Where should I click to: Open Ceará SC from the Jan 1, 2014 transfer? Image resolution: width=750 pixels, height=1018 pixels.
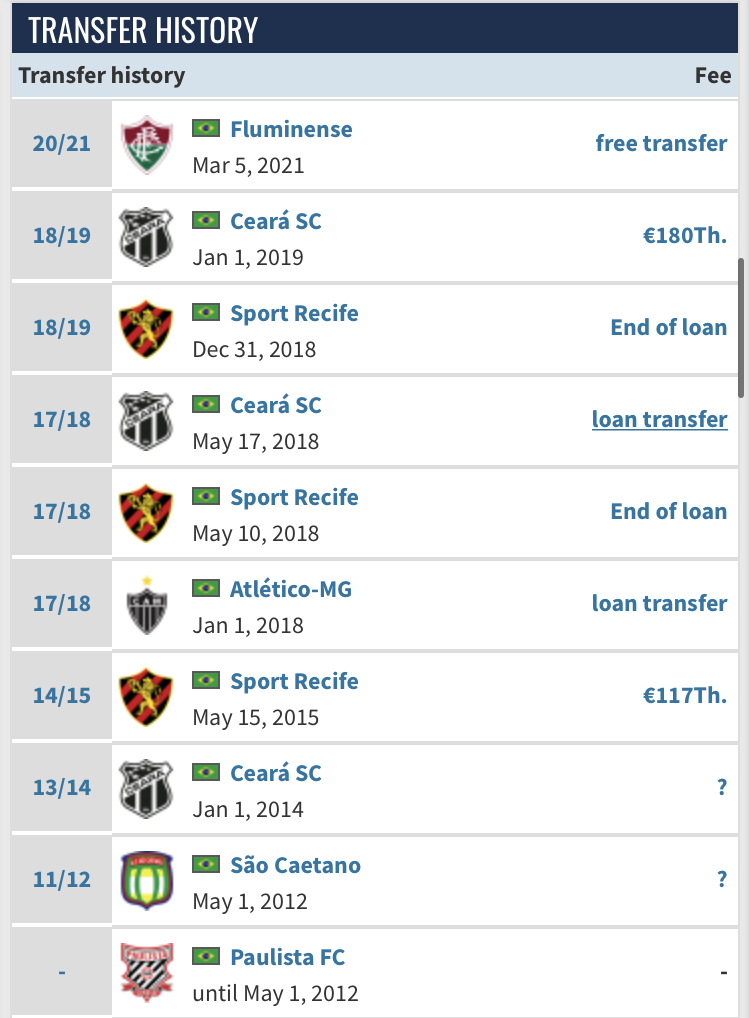tap(275, 773)
